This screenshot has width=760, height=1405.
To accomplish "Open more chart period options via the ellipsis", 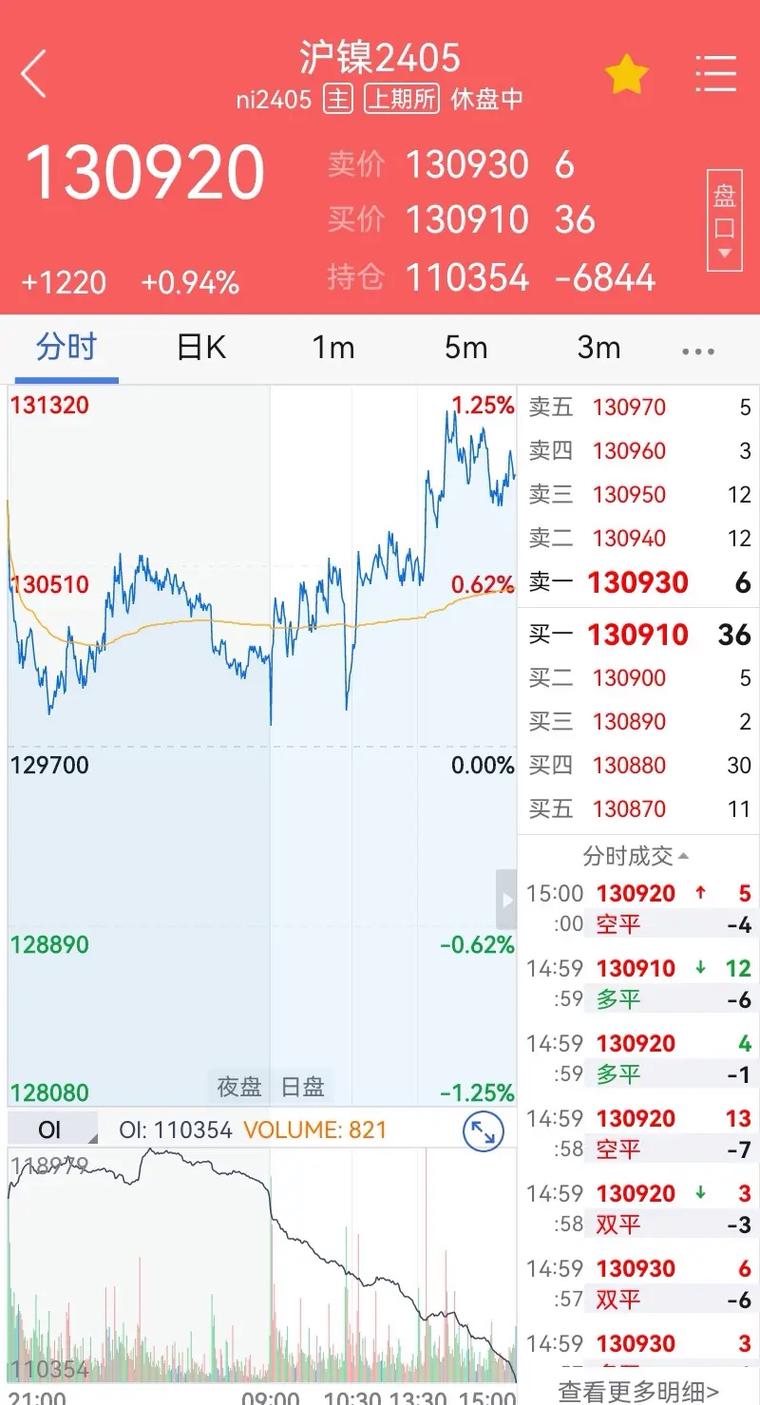I will 697,350.
